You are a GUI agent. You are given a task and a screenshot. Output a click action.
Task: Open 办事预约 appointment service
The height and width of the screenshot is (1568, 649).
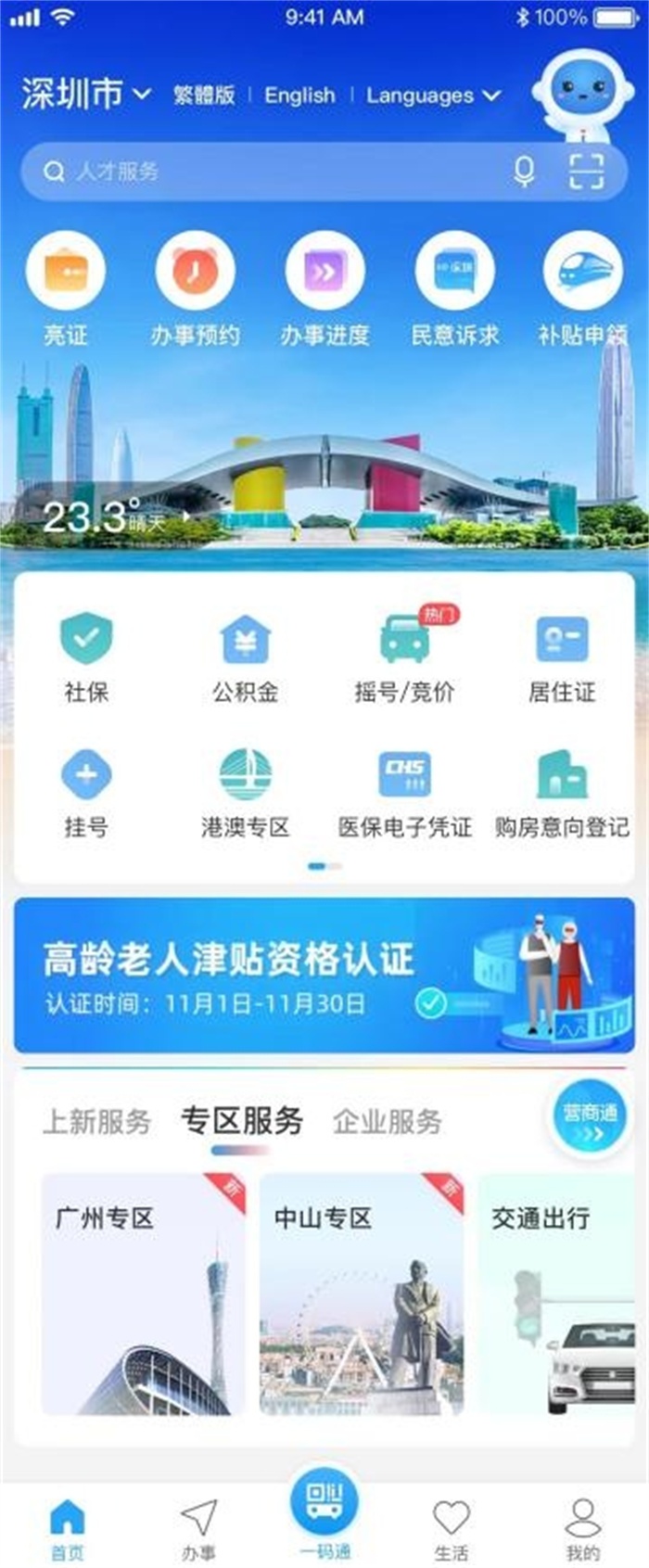pos(195,289)
